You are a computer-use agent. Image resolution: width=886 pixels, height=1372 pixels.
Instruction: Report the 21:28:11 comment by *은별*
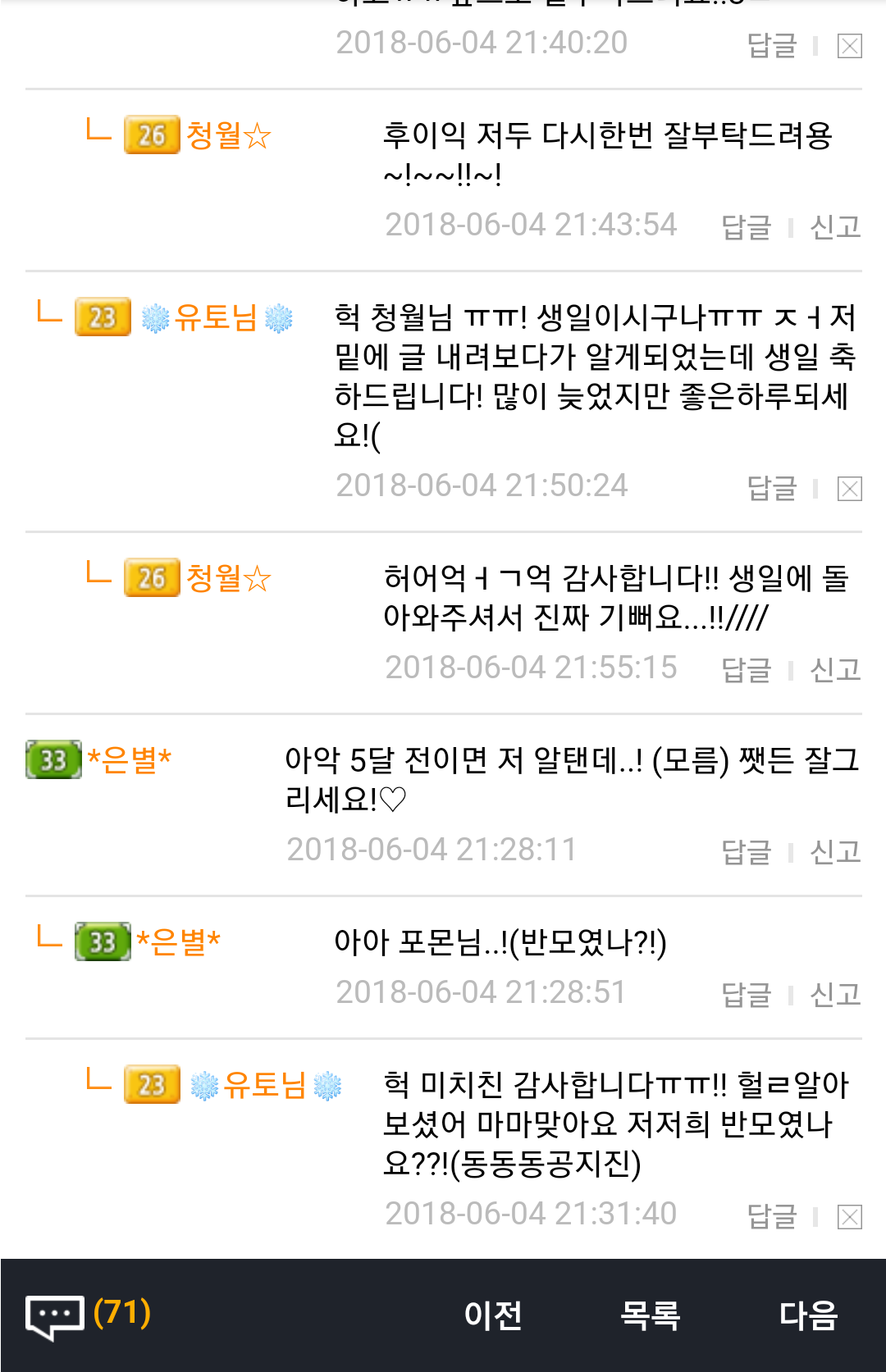tap(835, 851)
